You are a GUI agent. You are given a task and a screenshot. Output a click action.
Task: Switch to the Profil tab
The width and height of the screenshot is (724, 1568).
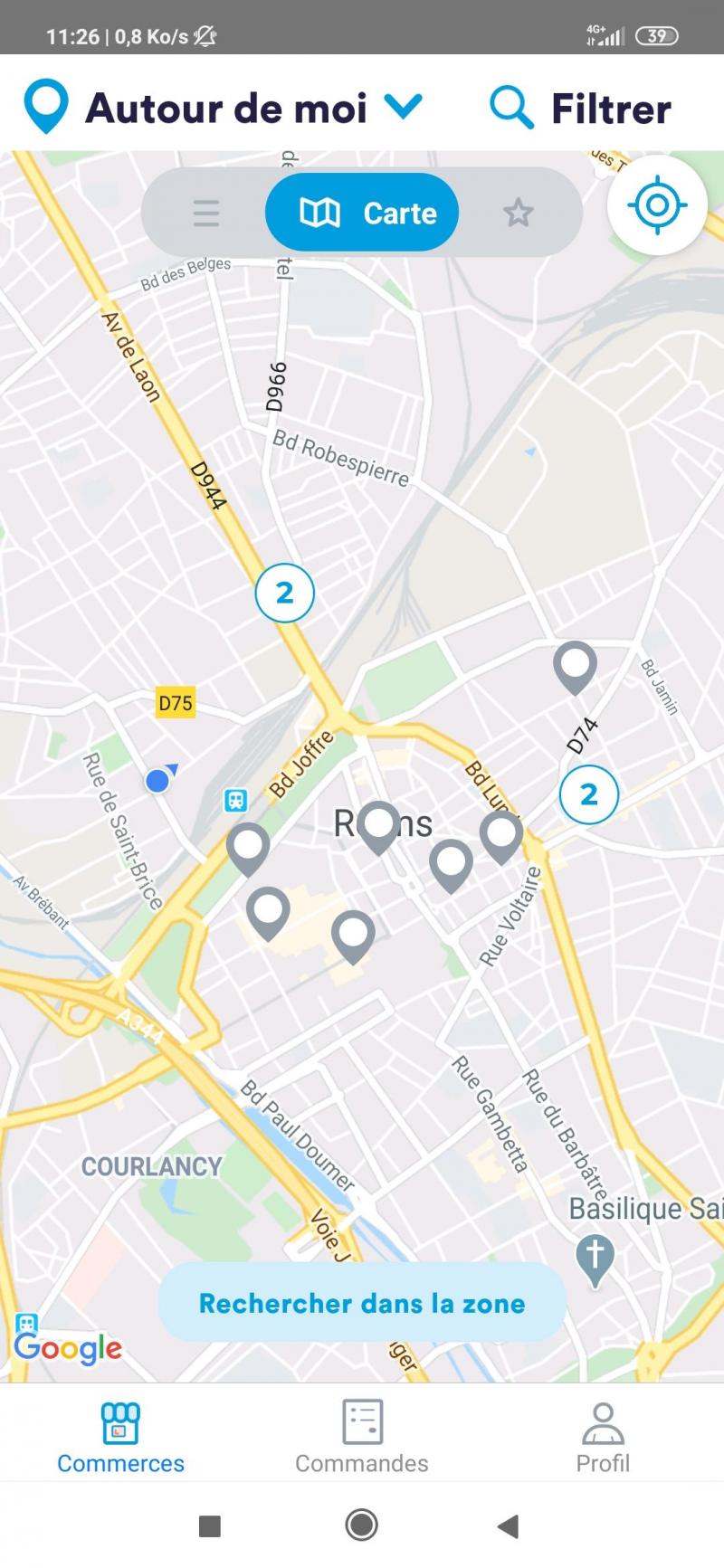[x=603, y=1439]
